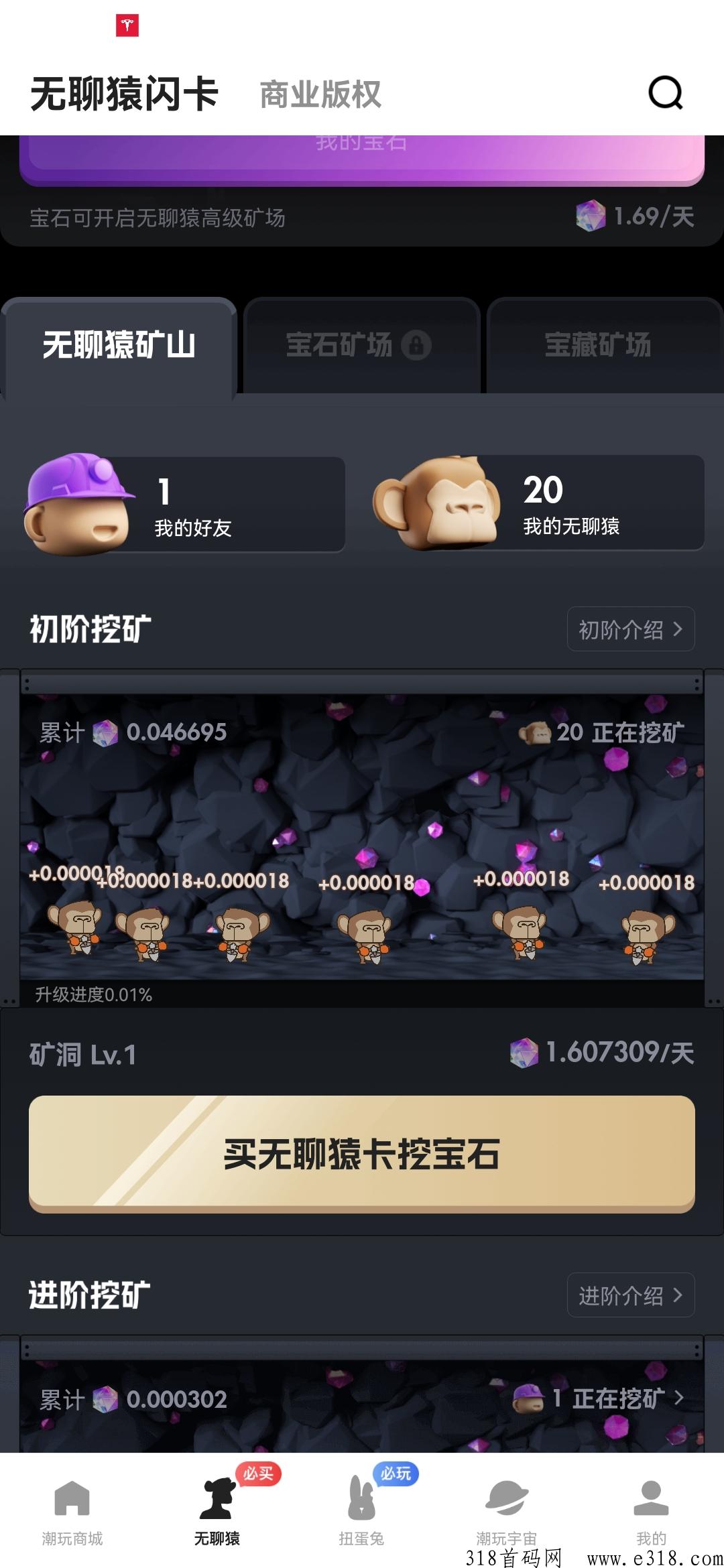Select the 无聊猿 bottom tab
Screen dimensions: 724x1568
[x=217, y=1512]
